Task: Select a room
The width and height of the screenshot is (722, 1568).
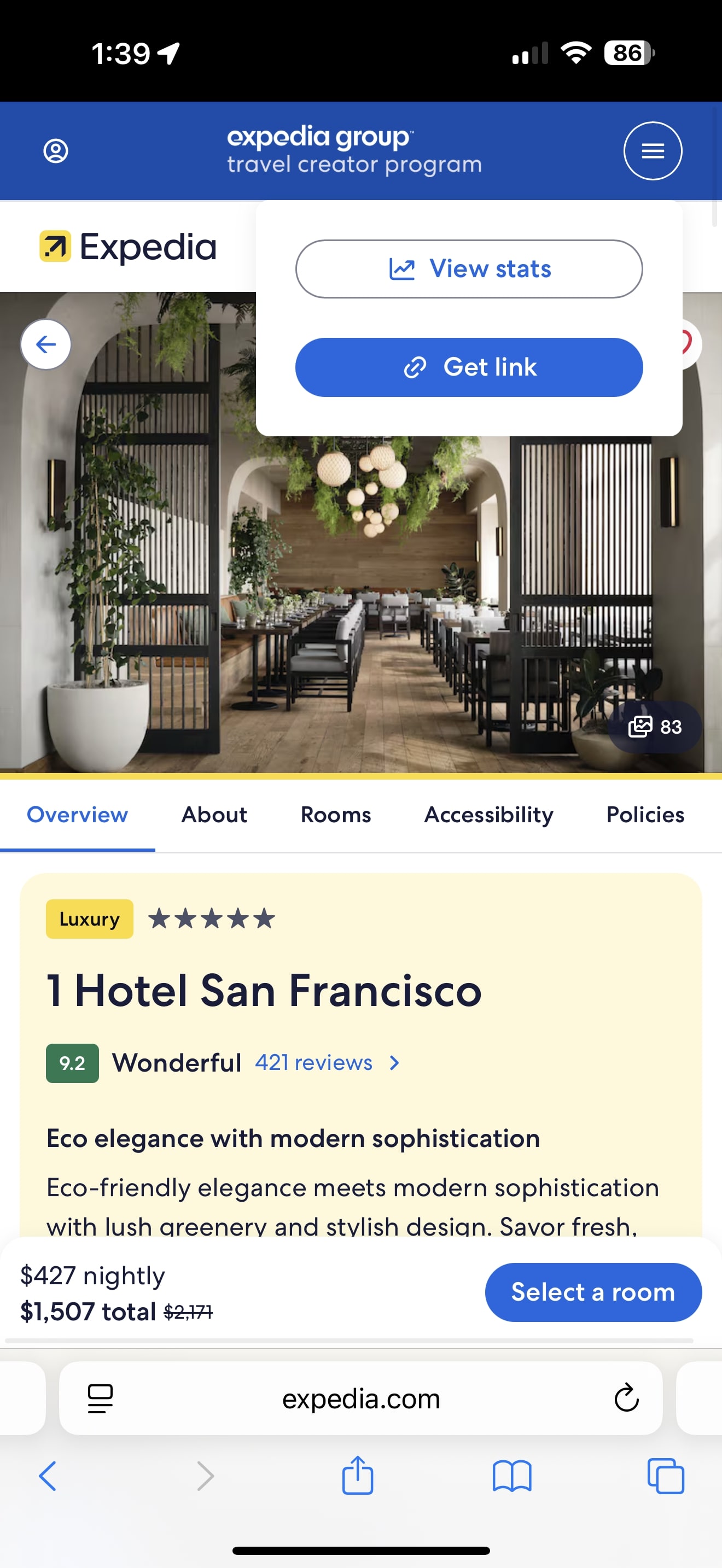Action: click(593, 1292)
